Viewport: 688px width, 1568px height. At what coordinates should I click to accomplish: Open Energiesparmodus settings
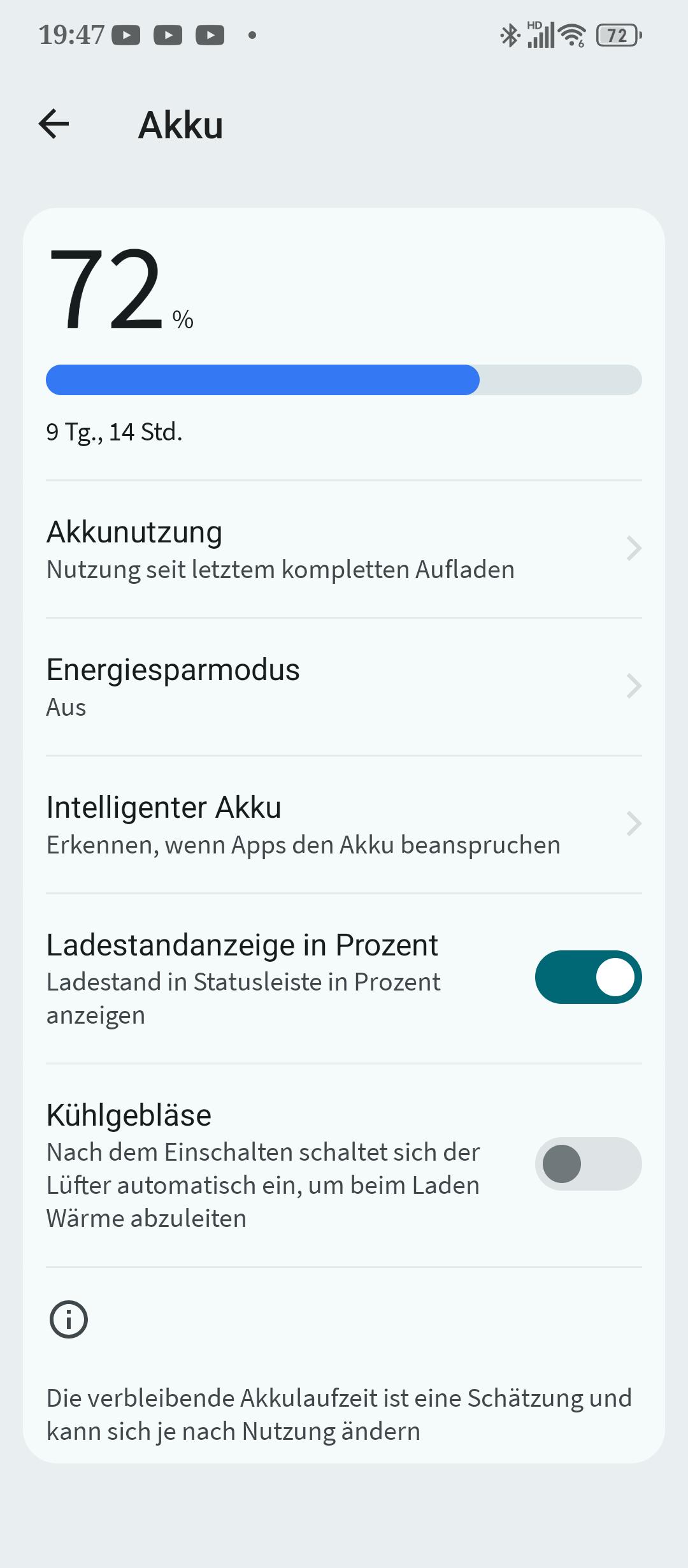[x=344, y=687]
